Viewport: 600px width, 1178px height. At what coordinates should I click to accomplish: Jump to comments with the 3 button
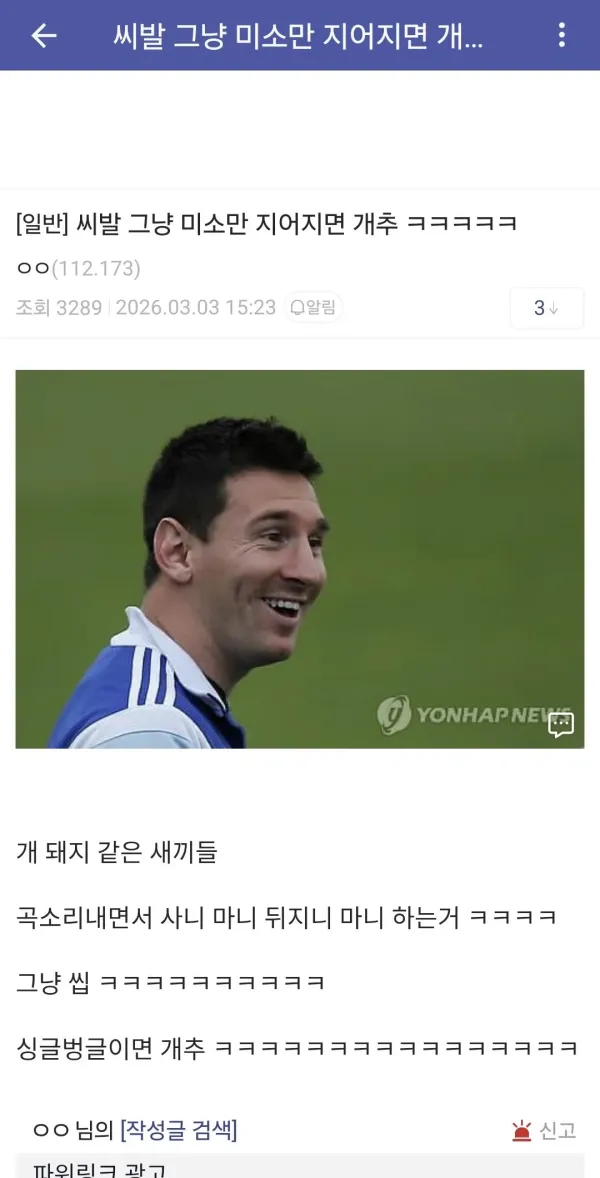(547, 308)
